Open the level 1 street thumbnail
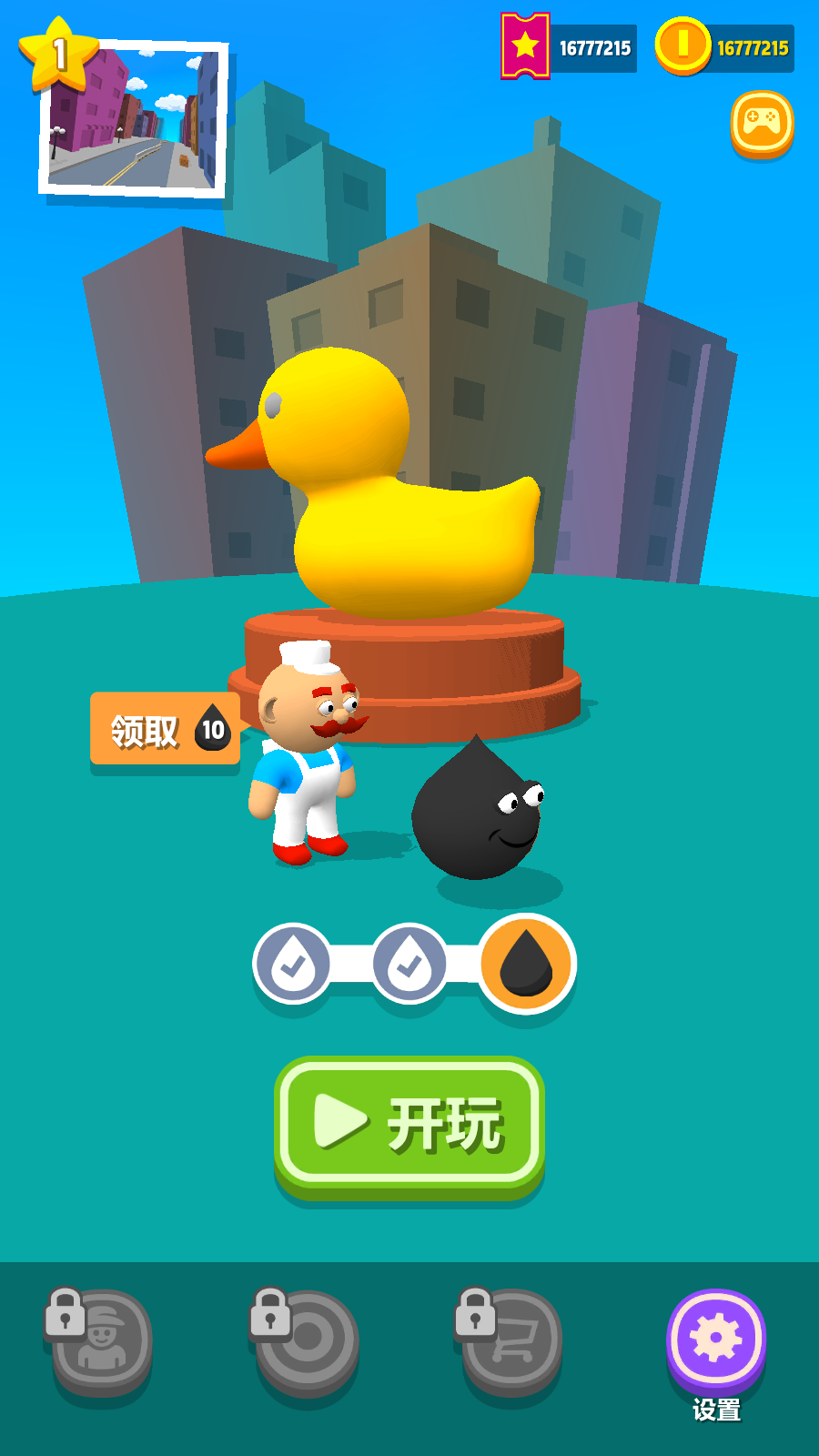Screen dimensions: 819x1456 134,118
